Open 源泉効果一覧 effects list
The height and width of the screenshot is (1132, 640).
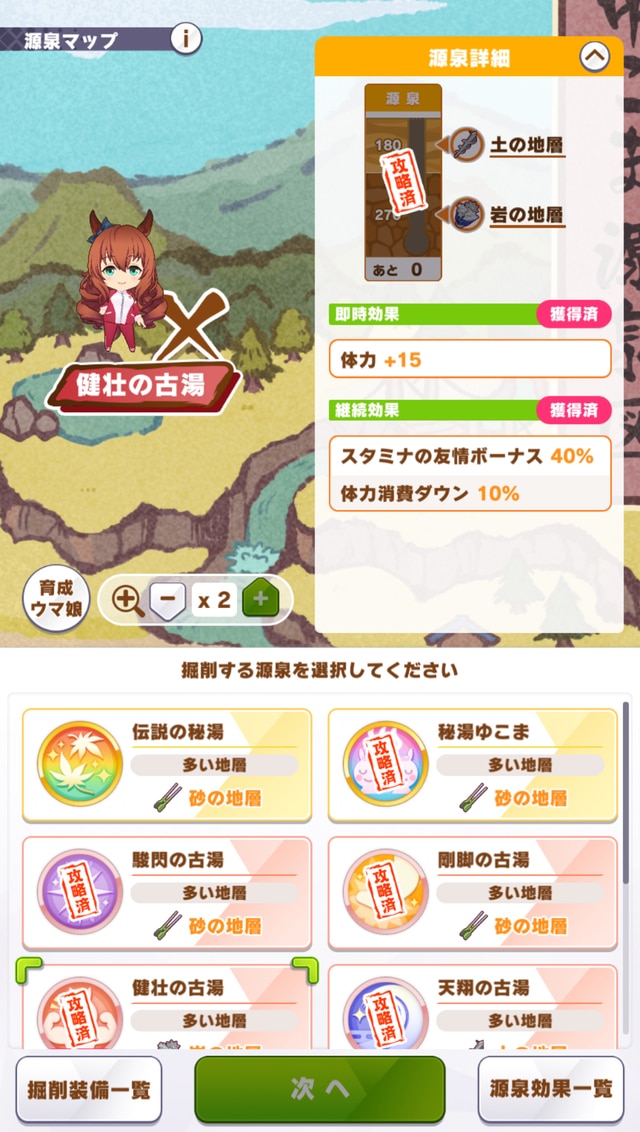coord(550,1088)
